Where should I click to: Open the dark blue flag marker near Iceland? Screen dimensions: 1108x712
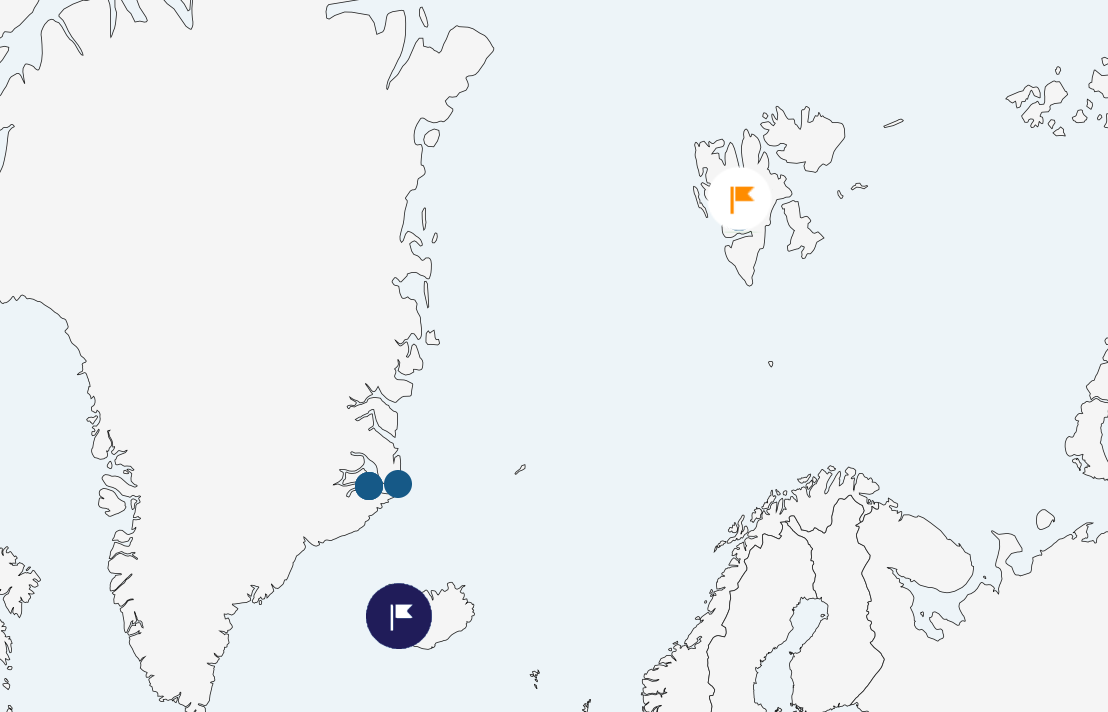[x=399, y=616]
